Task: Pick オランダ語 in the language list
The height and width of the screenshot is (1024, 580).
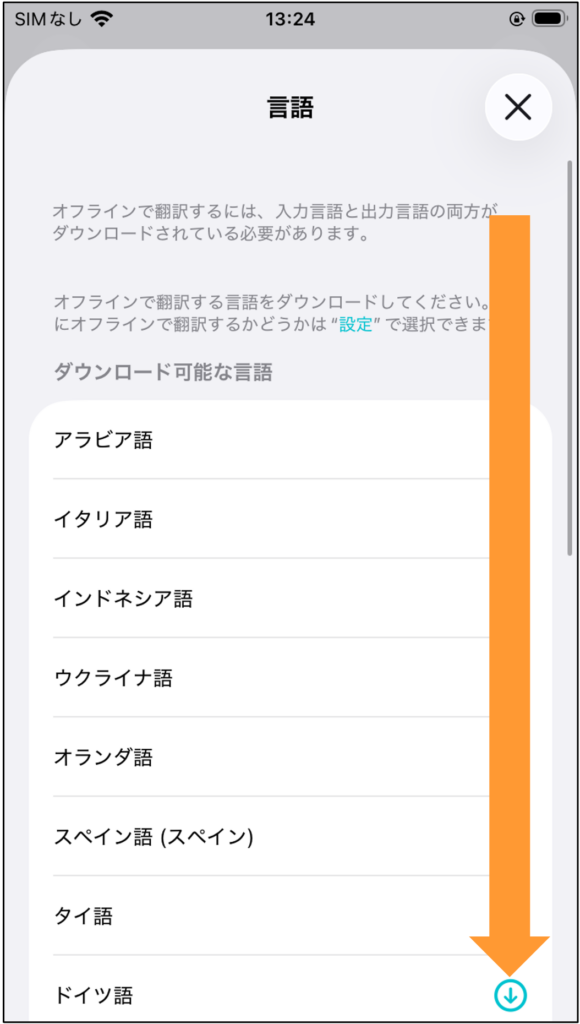Action: (291, 758)
